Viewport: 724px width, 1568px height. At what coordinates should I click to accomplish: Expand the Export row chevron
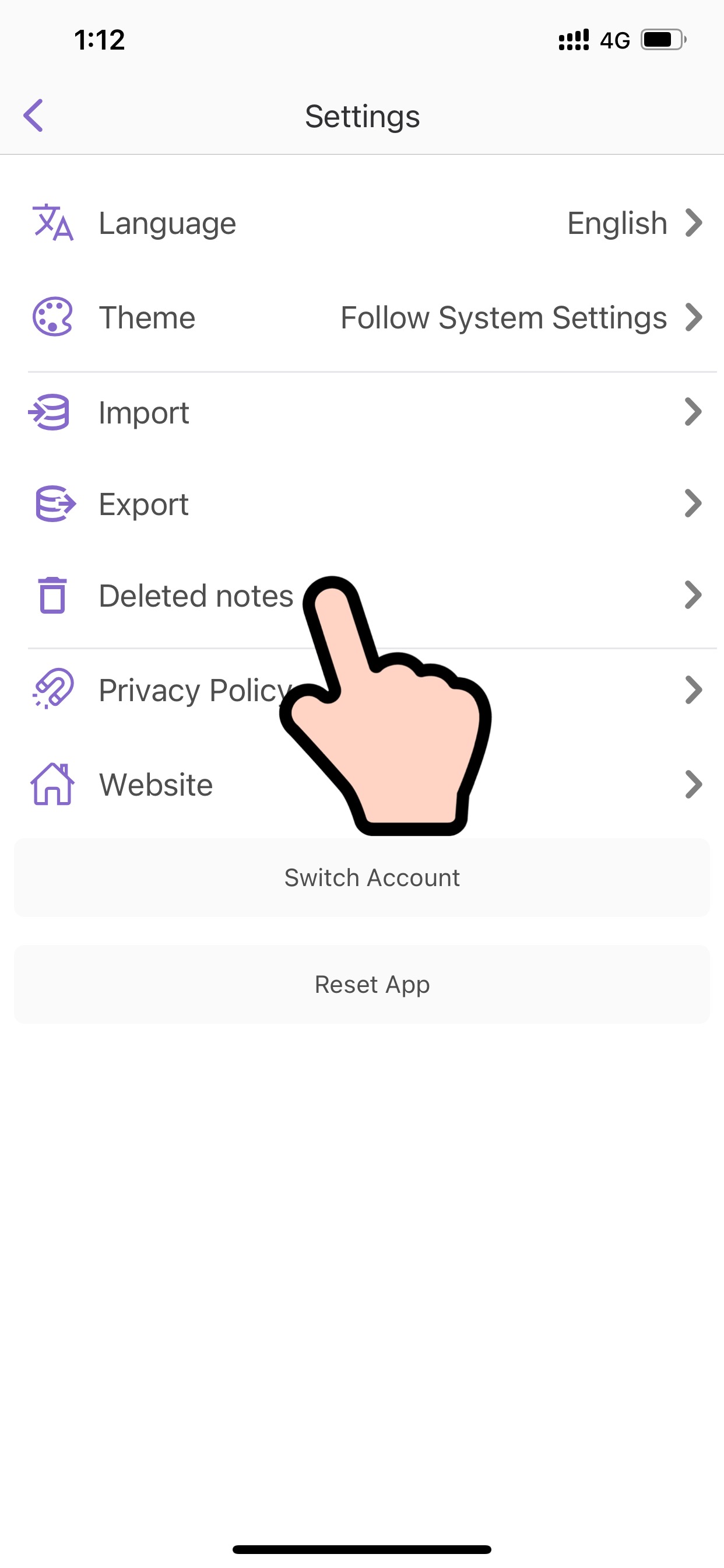pyautogui.click(x=693, y=503)
